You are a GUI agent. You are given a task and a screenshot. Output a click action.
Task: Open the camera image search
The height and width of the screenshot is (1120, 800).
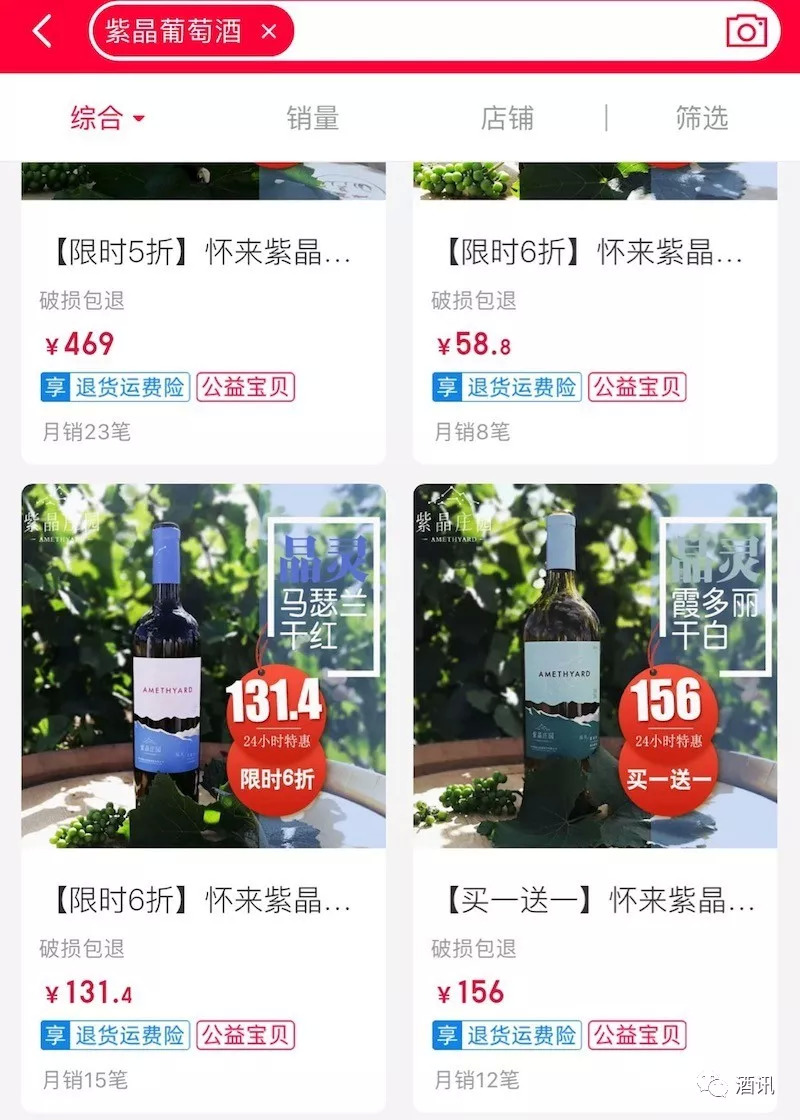pyautogui.click(x=746, y=31)
